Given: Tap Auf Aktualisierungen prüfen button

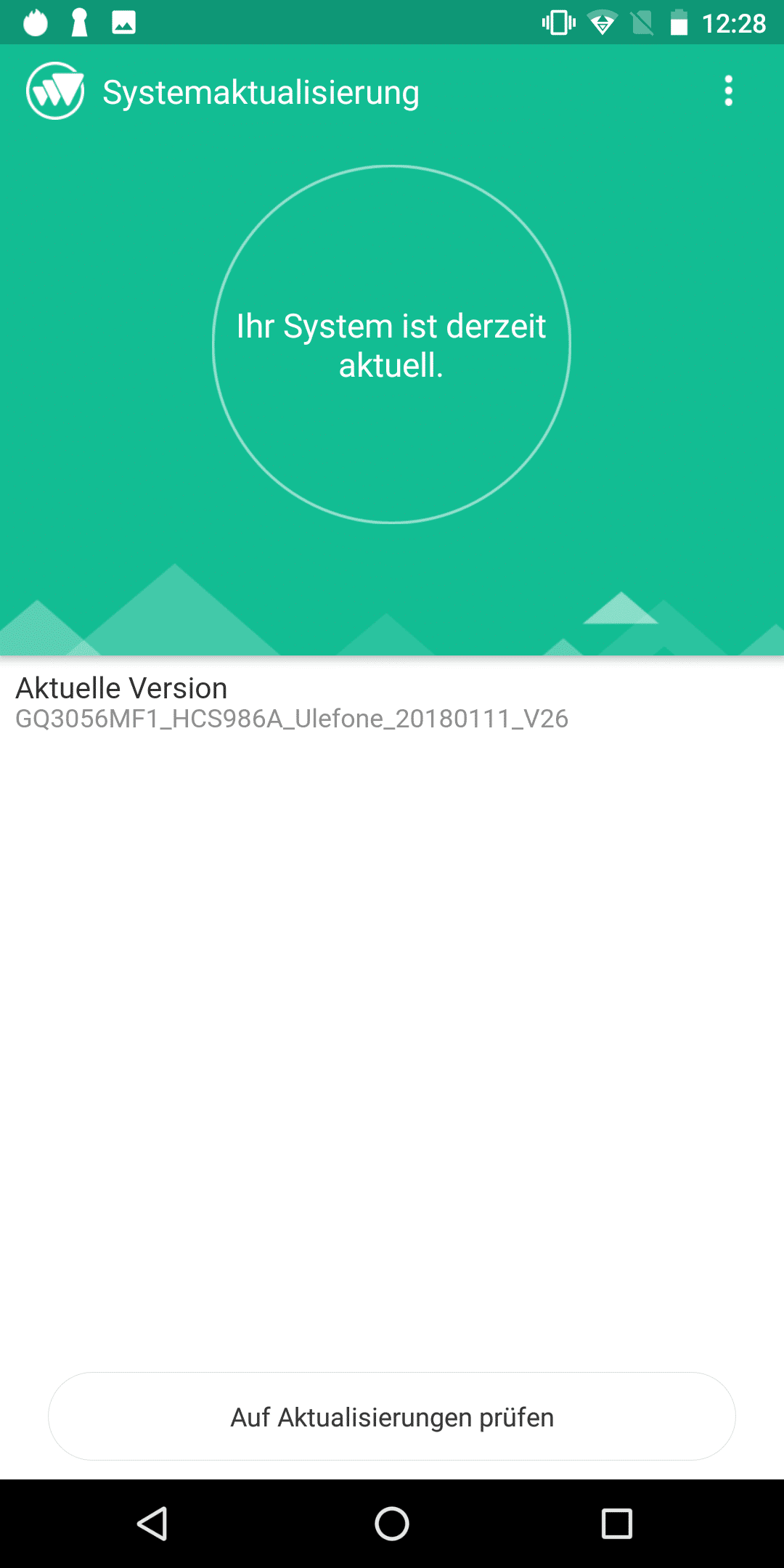Looking at the screenshot, I should [x=392, y=1416].
